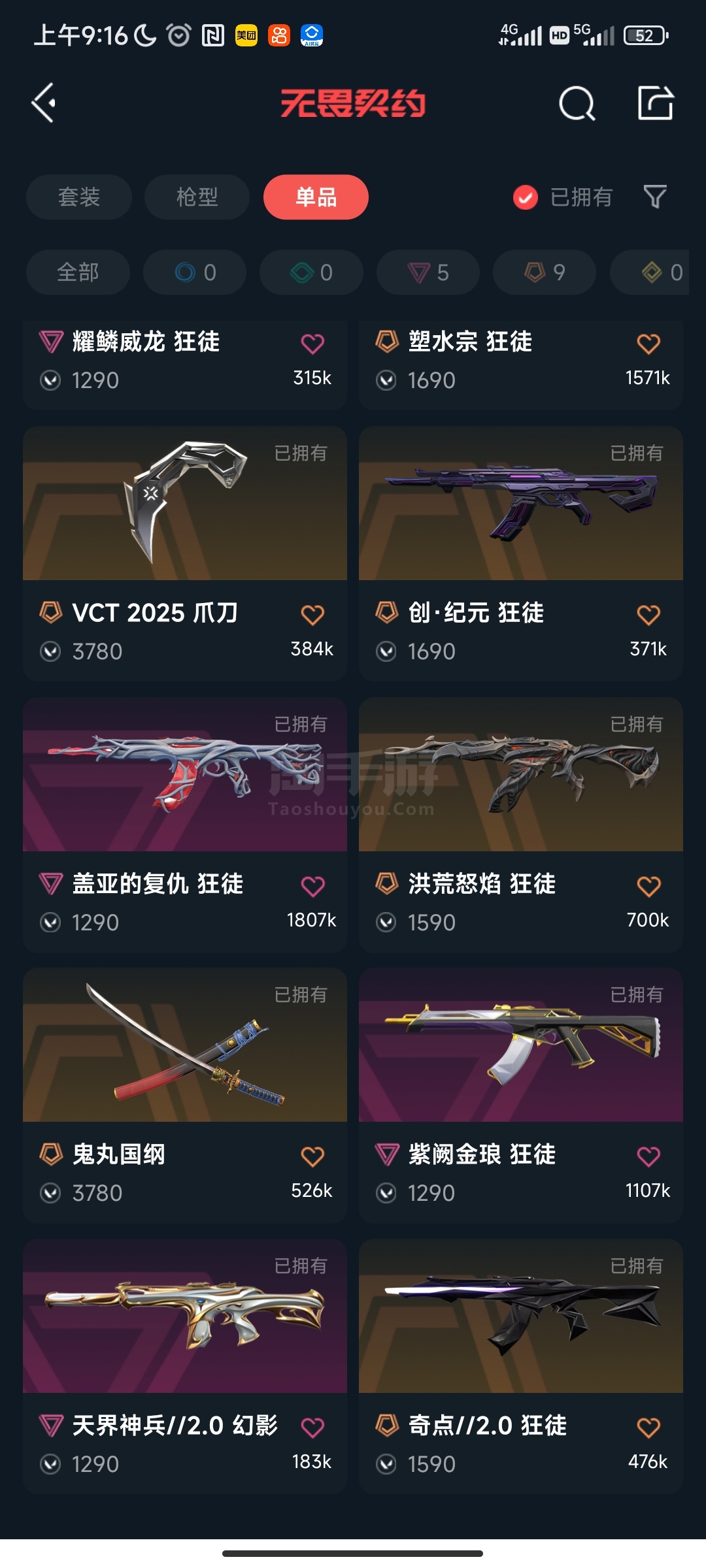The image size is (706, 1568).
Task: Tap the heart on 塑水宗 狂徒
Action: (x=648, y=344)
